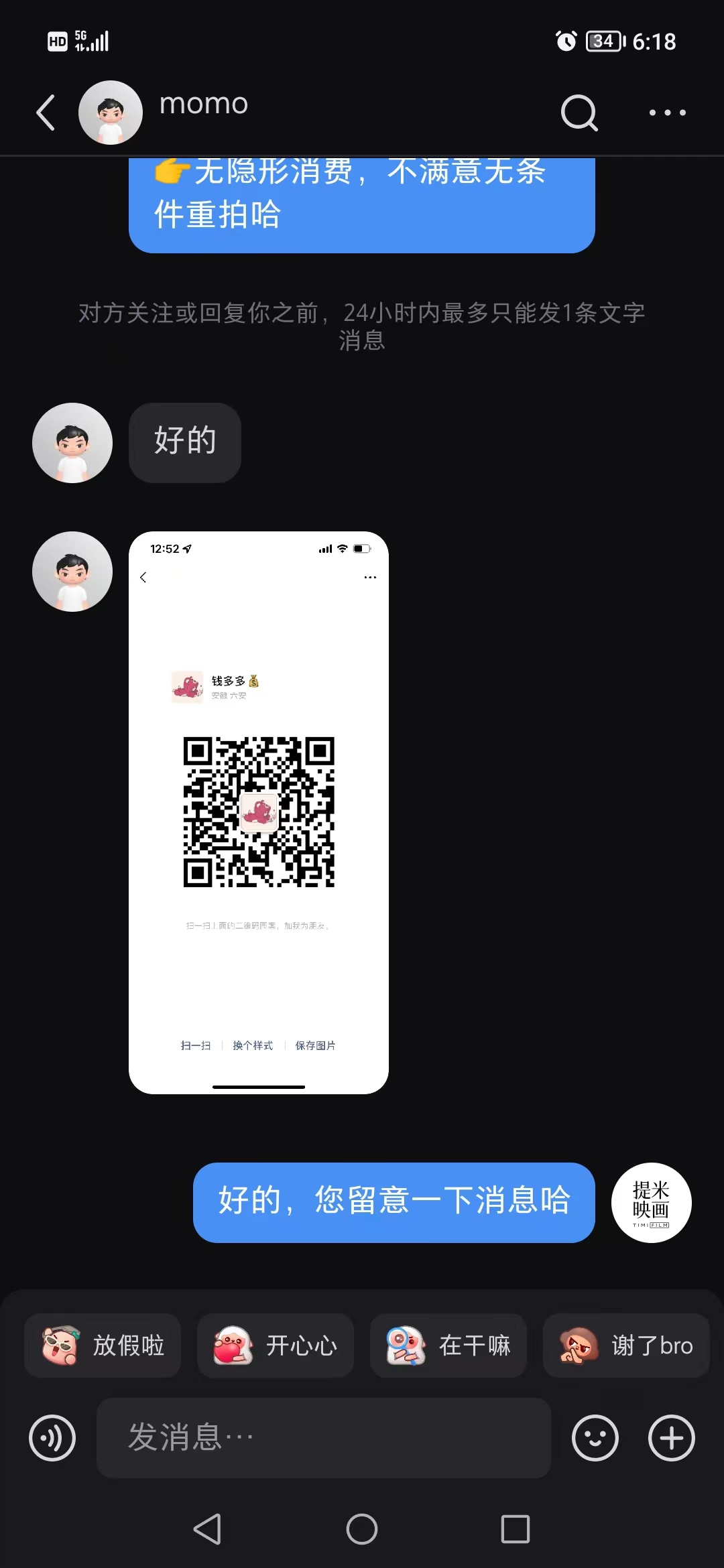Tap the system home button

tap(362, 1529)
